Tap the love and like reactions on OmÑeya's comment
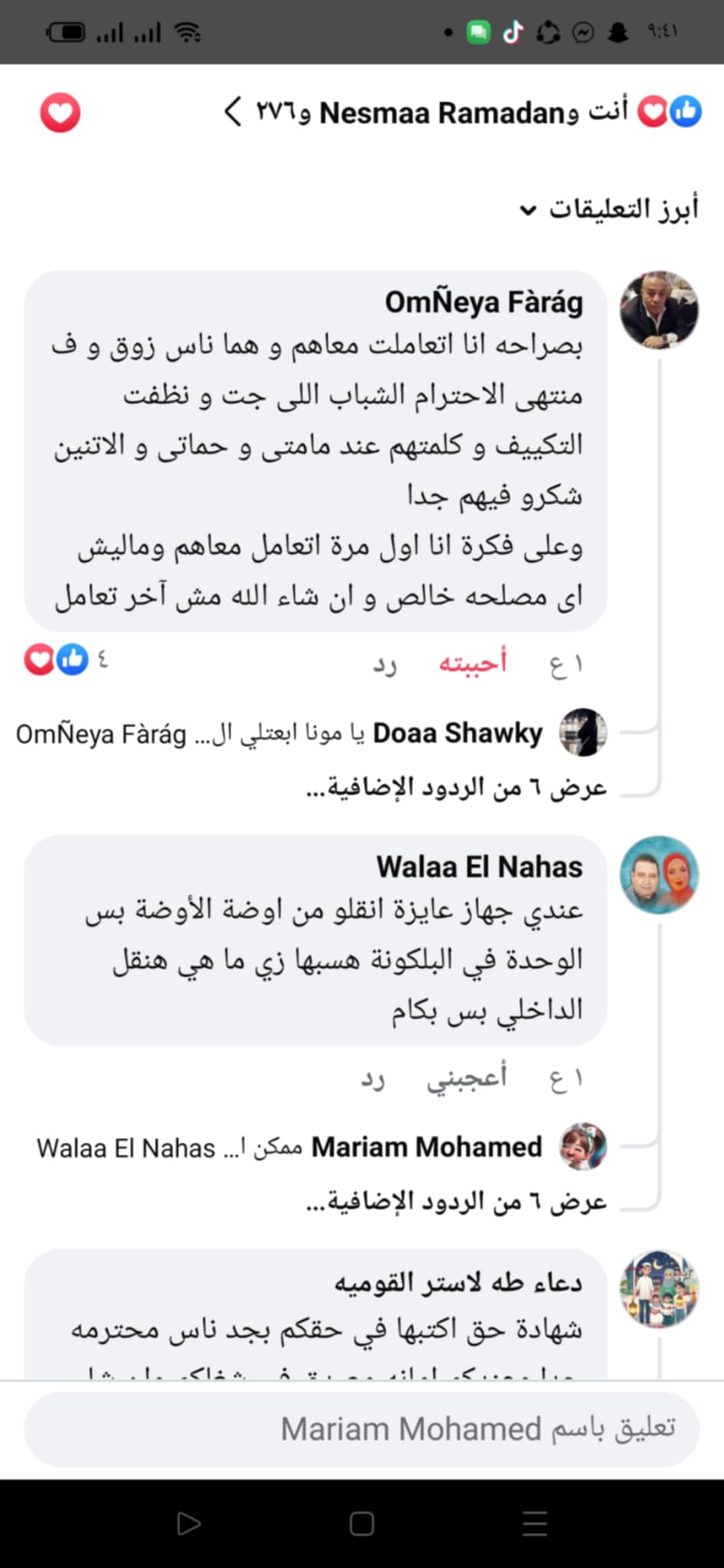The width and height of the screenshot is (724, 1568). (x=54, y=659)
